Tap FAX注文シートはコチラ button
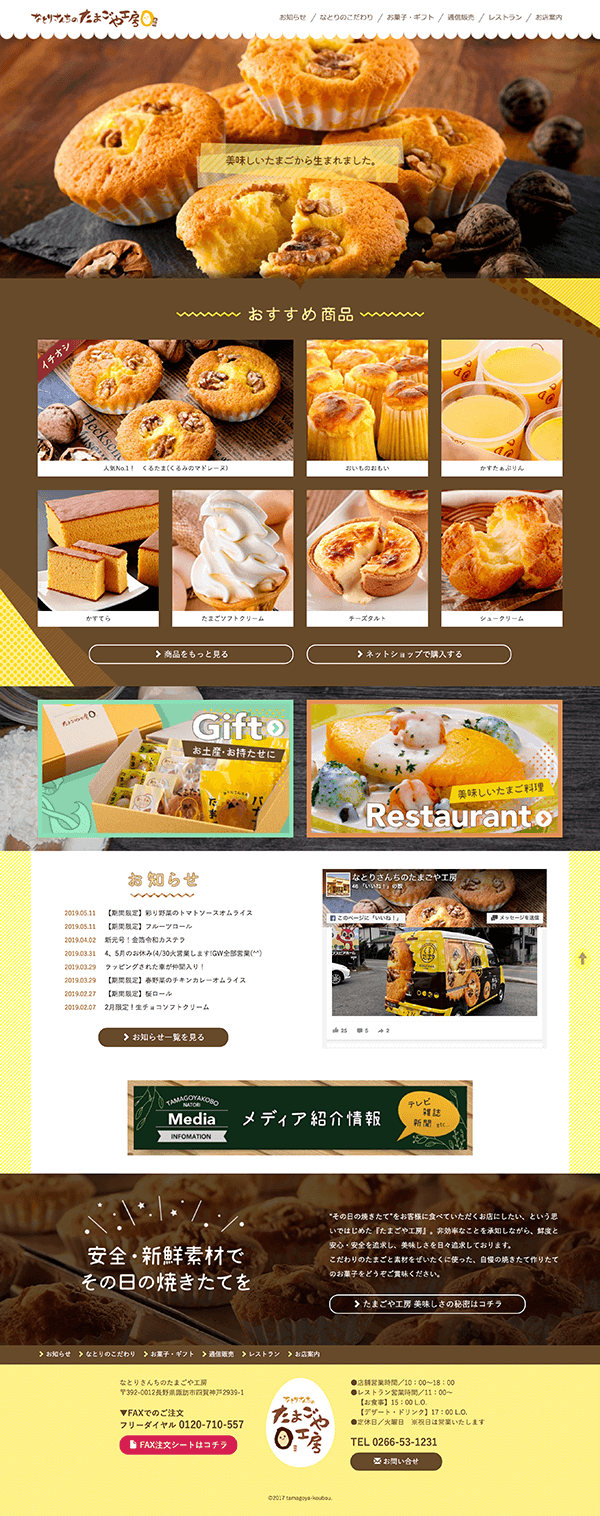 (178, 1444)
